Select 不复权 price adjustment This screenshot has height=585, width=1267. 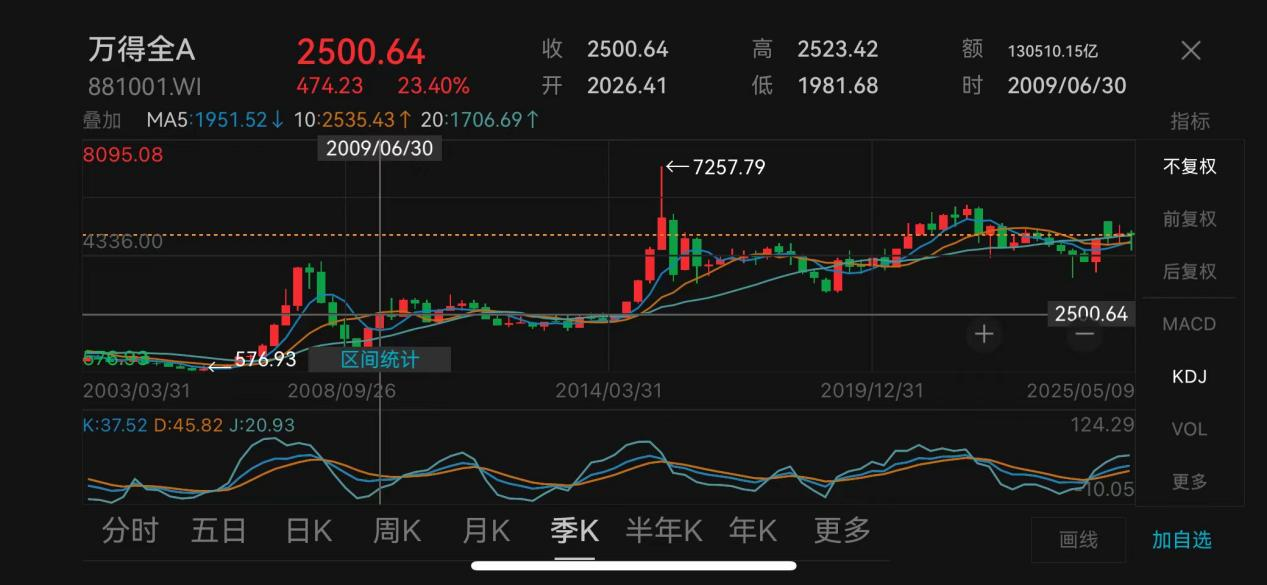point(1189,167)
